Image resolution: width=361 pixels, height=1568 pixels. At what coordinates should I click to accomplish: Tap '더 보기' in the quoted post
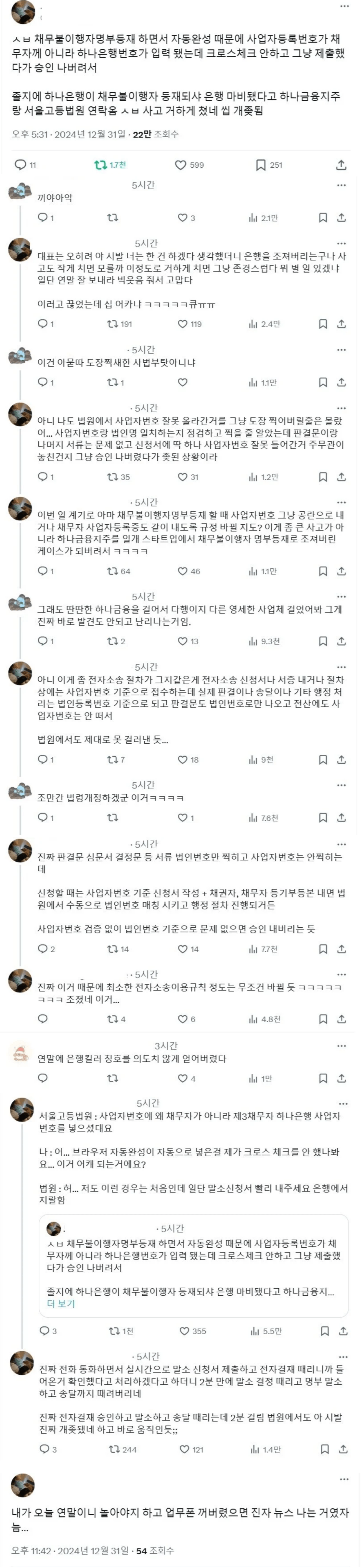pos(61,1304)
